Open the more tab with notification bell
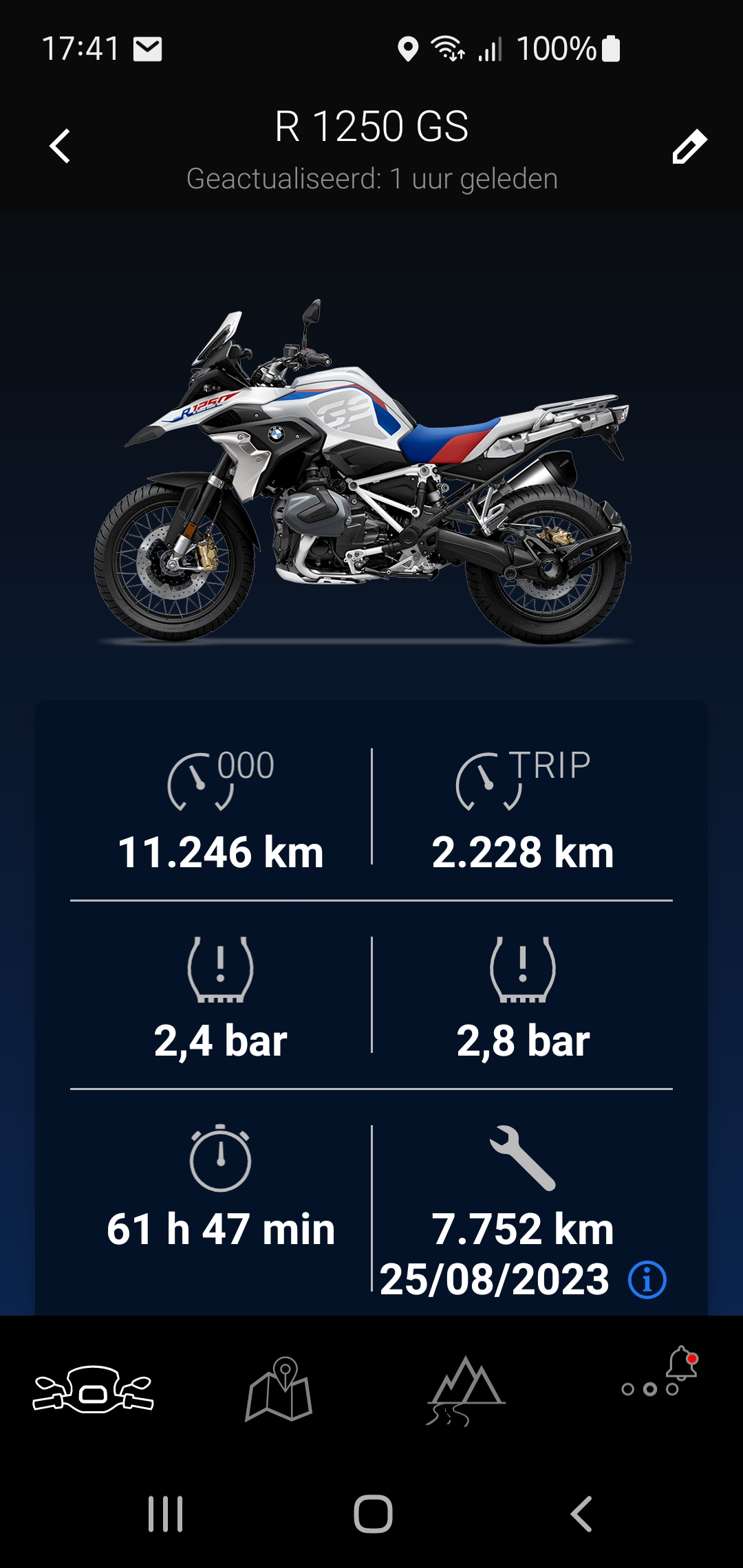743x1568 pixels. tap(658, 1379)
